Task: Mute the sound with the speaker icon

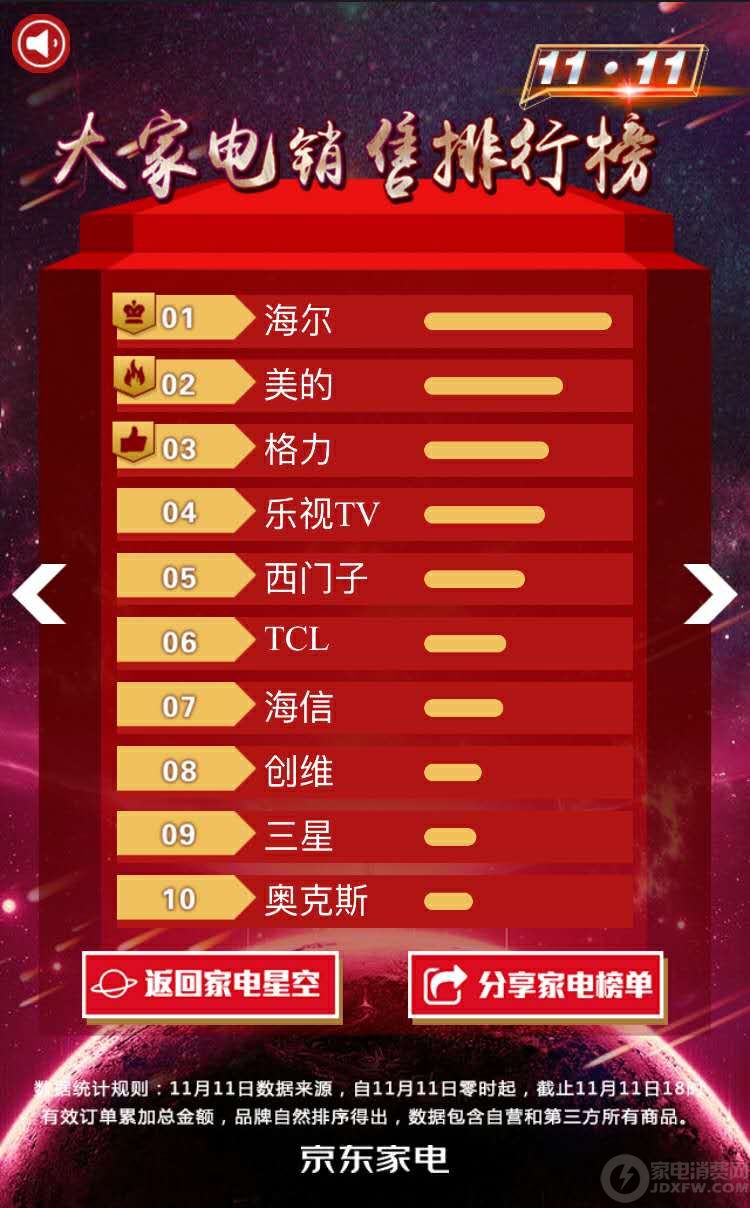Action: [x=40, y=43]
